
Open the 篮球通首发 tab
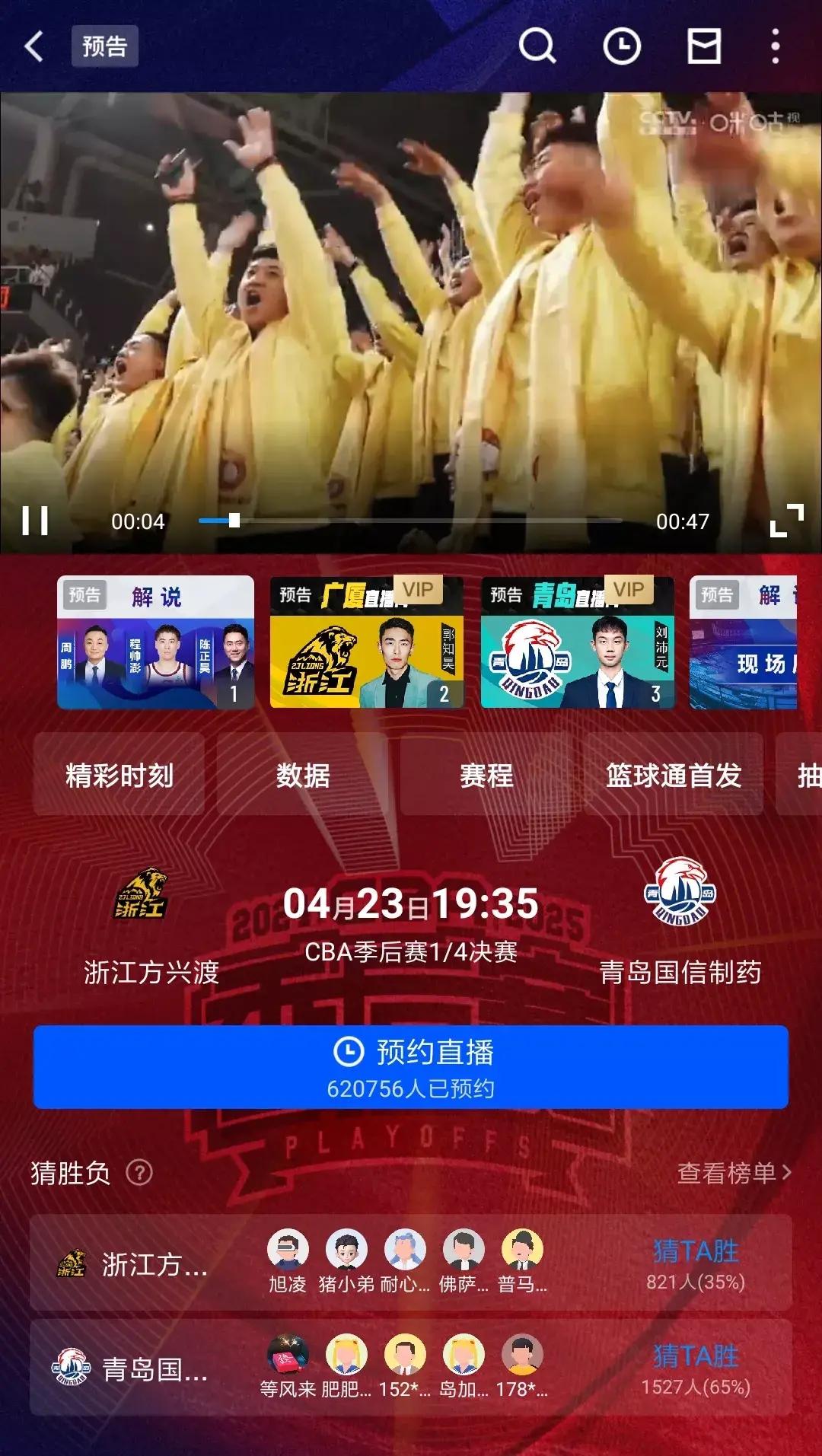point(673,775)
